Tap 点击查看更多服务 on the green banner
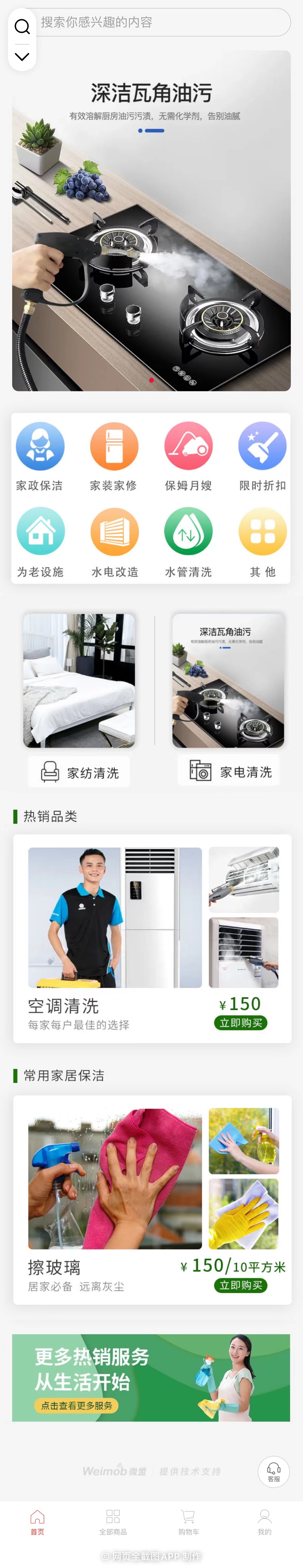This screenshot has width=303, height=1568. click(x=76, y=1405)
